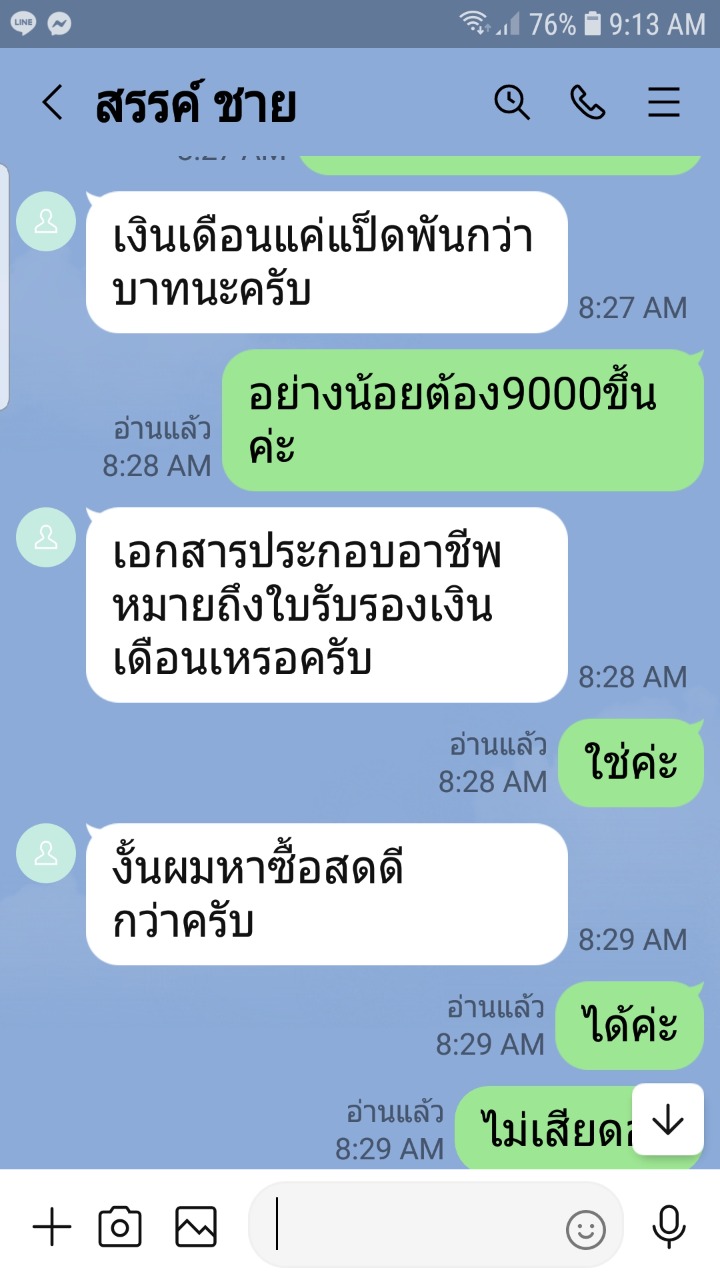Record a voice message with the microphone
This screenshot has height=1280, width=720.
point(668,1226)
